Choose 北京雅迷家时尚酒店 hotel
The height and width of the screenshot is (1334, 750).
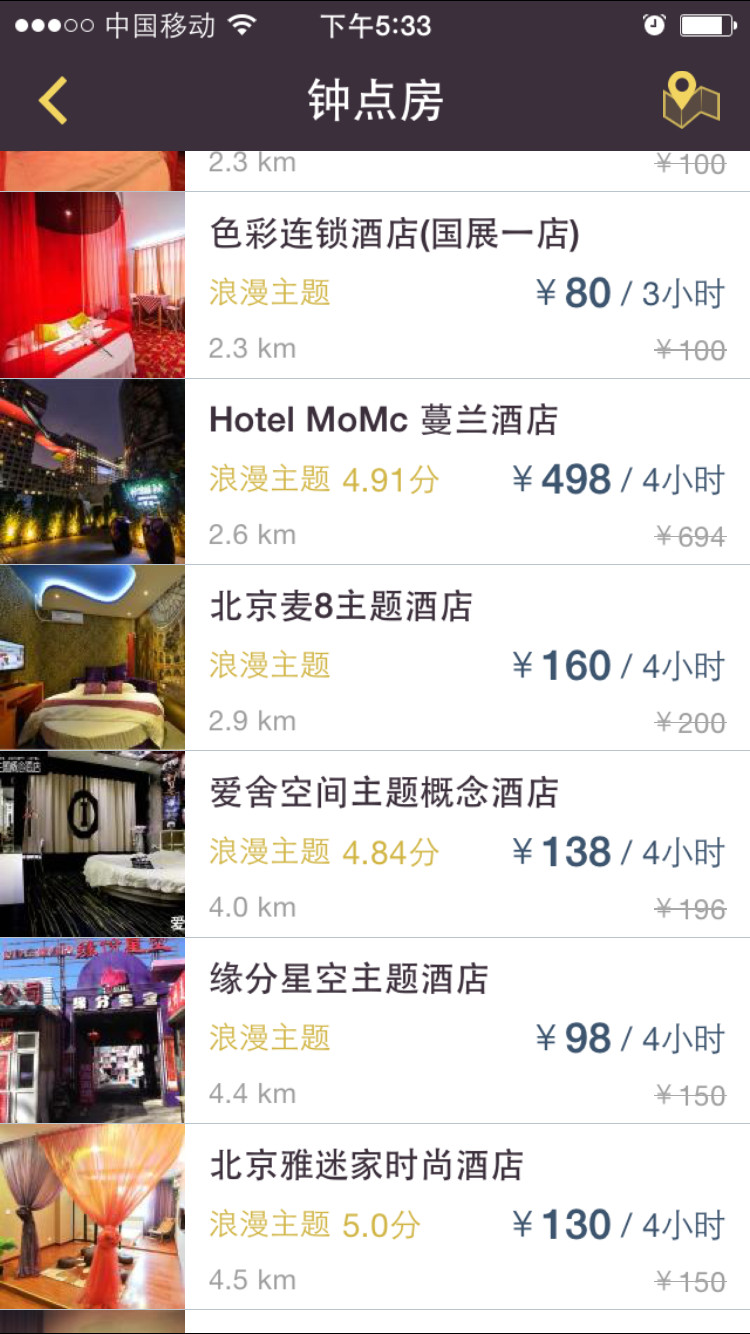click(366, 1165)
